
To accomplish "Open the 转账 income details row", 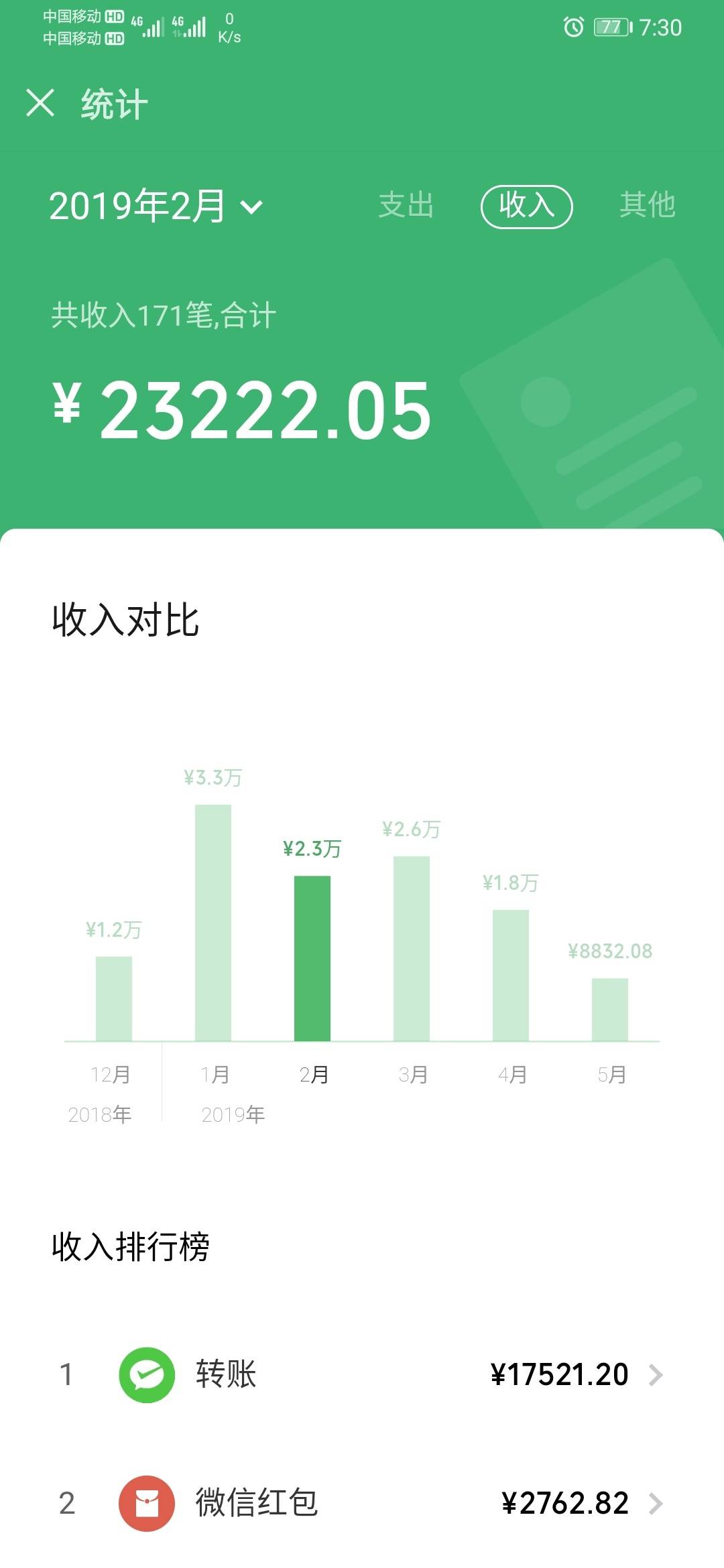I will [362, 1374].
